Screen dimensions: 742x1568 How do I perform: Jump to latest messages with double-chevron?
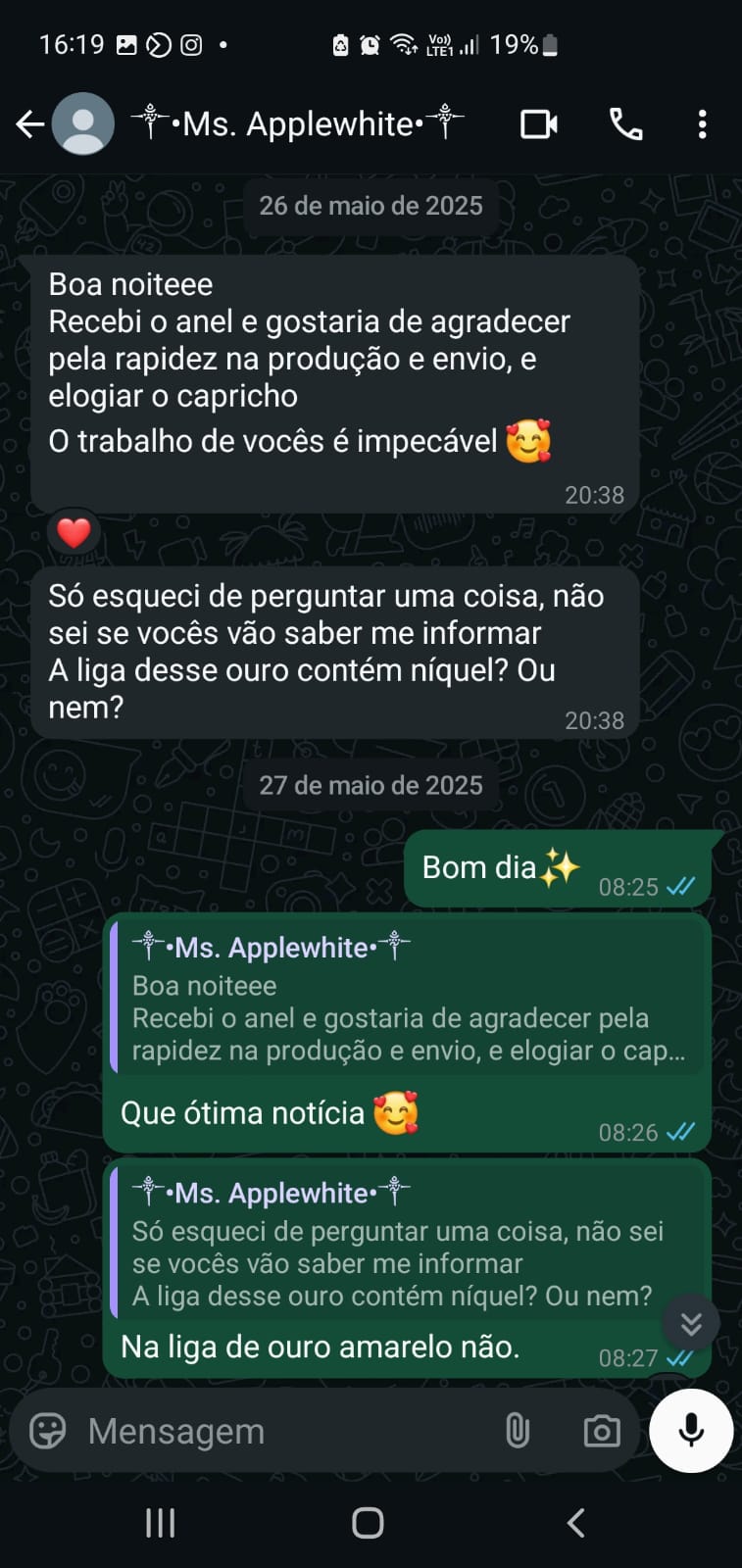click(x=691, y=1324)
